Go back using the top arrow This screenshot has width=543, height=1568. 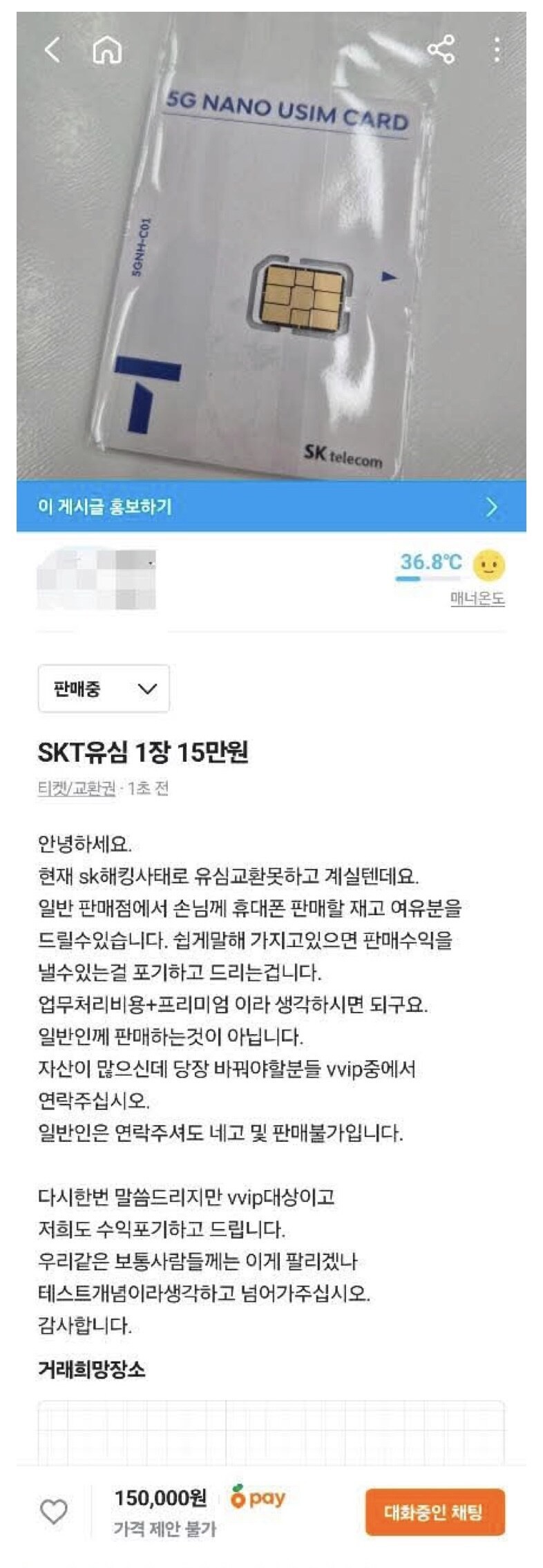point(53,50)
